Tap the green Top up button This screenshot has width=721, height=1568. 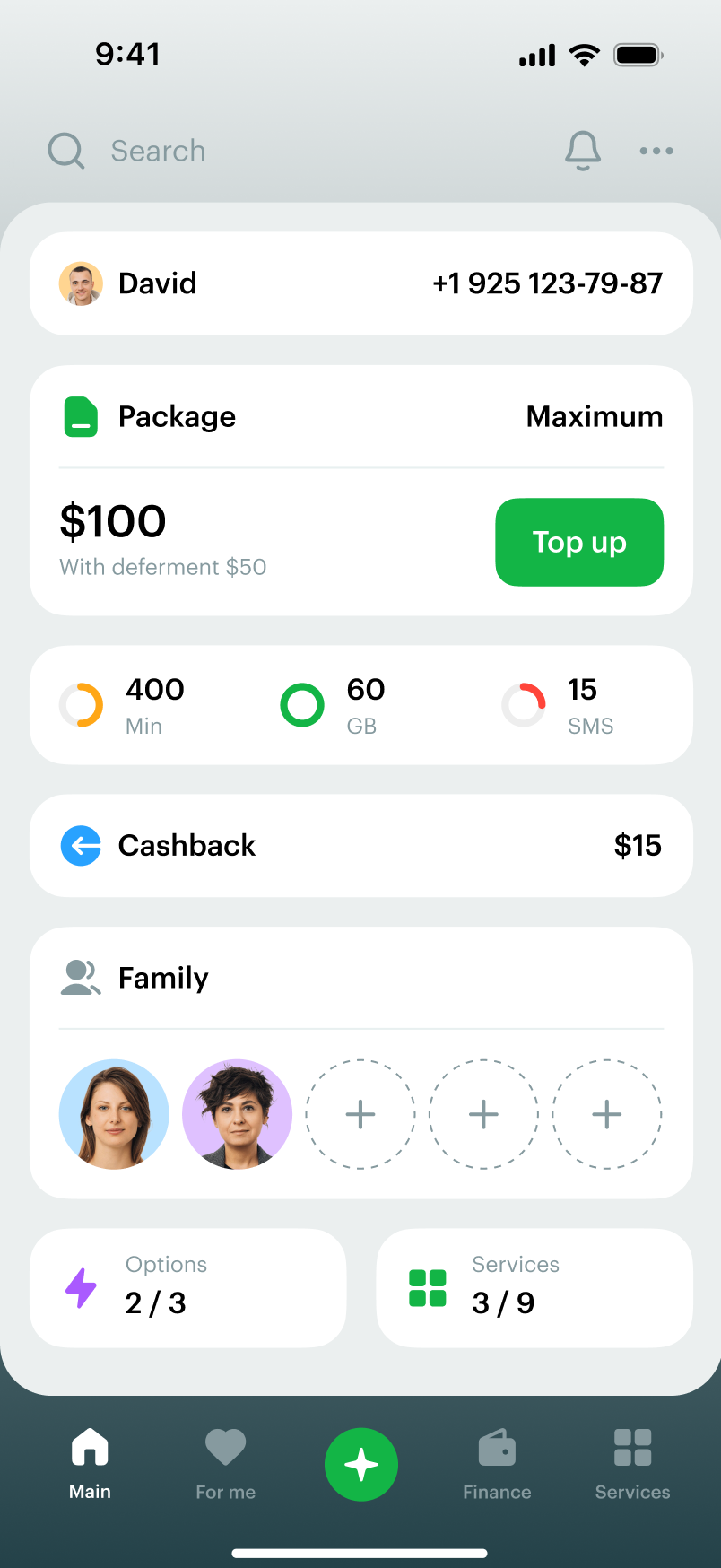click(579, 542)
